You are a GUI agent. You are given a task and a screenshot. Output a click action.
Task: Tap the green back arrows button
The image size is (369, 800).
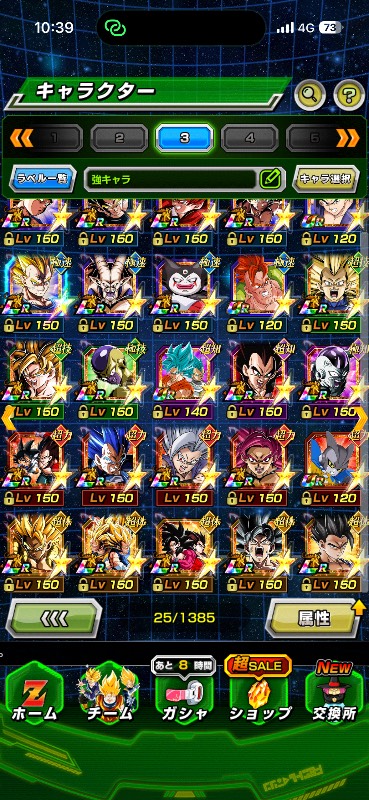(54, 618)
